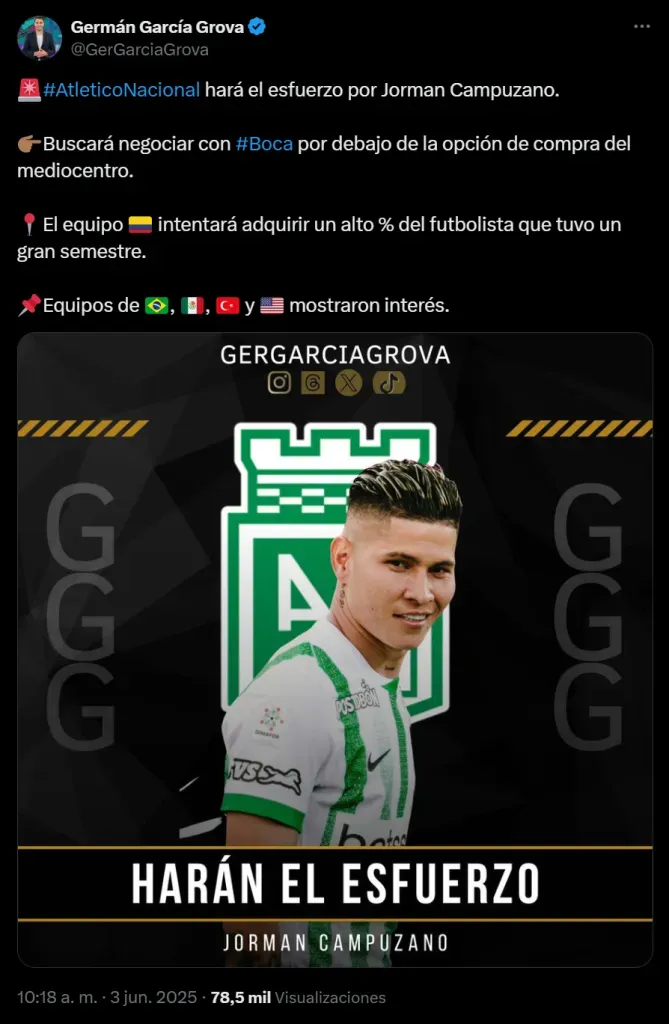Screen dimensions: 669x1024
Task: Open Germán García Grova's profile picture
Action: coord(39,38)
